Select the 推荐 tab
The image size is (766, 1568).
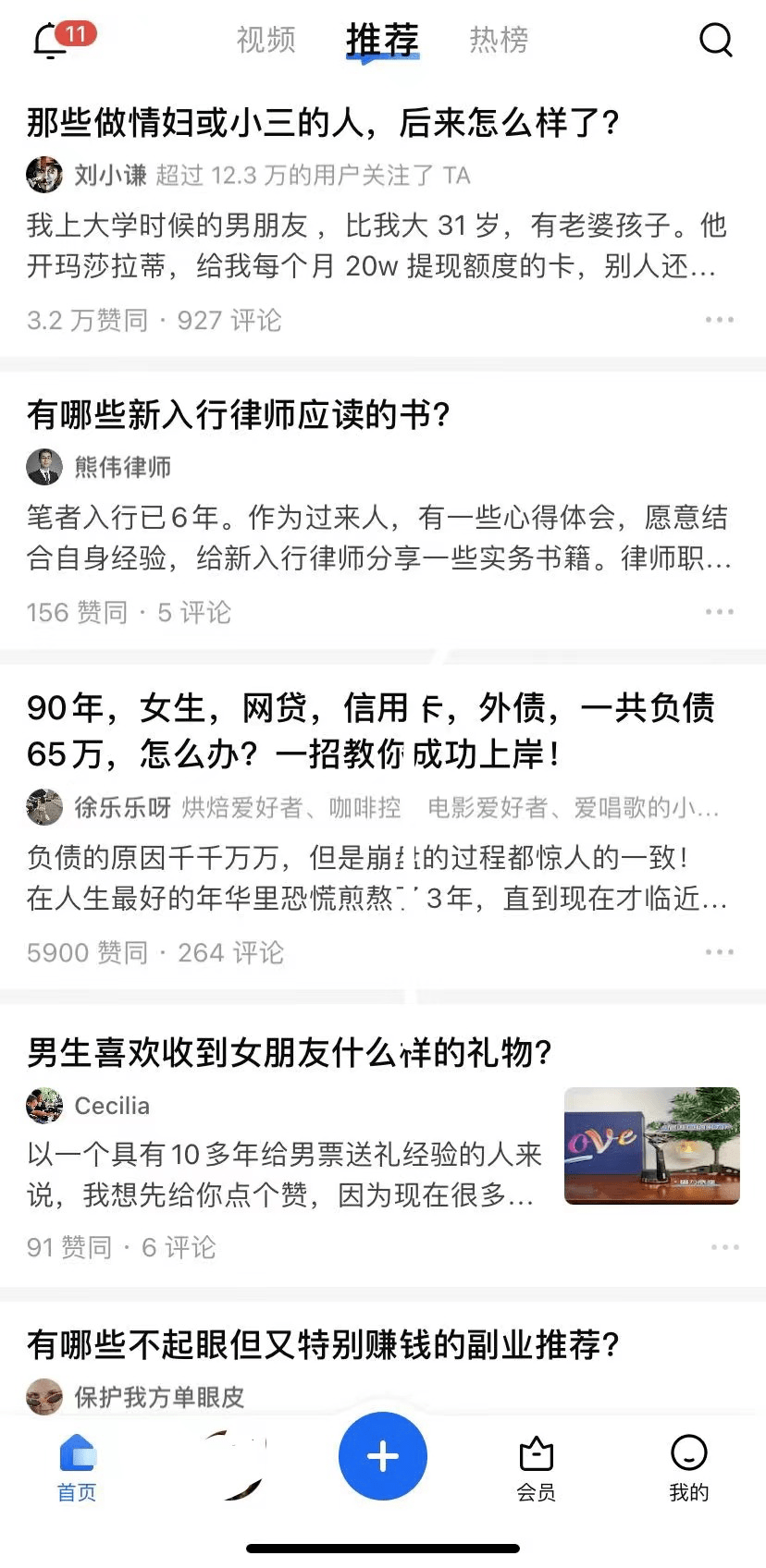(382, 41)
